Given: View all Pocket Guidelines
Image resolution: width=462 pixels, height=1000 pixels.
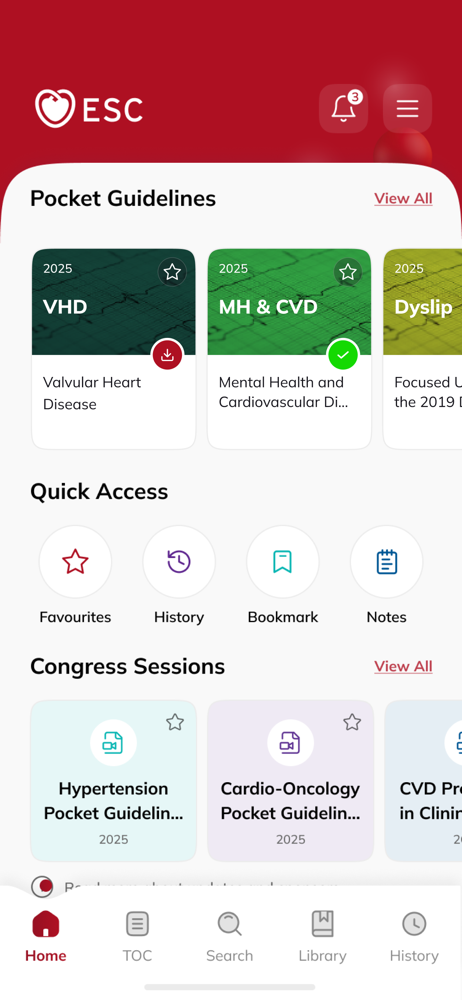Looking at the screenshot, I should pyautogui.click(x=403, y=198).
